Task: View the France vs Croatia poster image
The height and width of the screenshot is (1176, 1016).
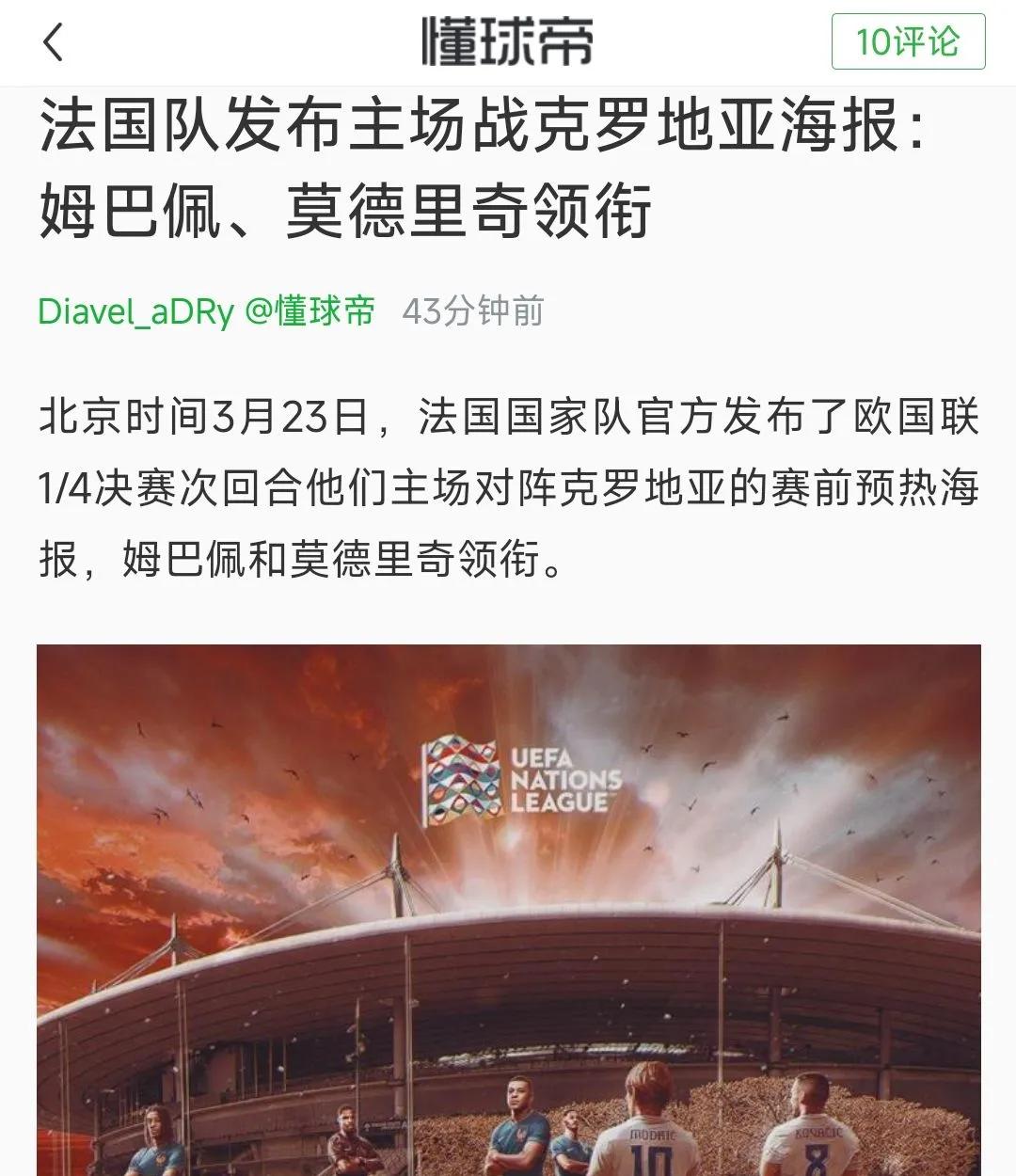Action: coord(508,908)
